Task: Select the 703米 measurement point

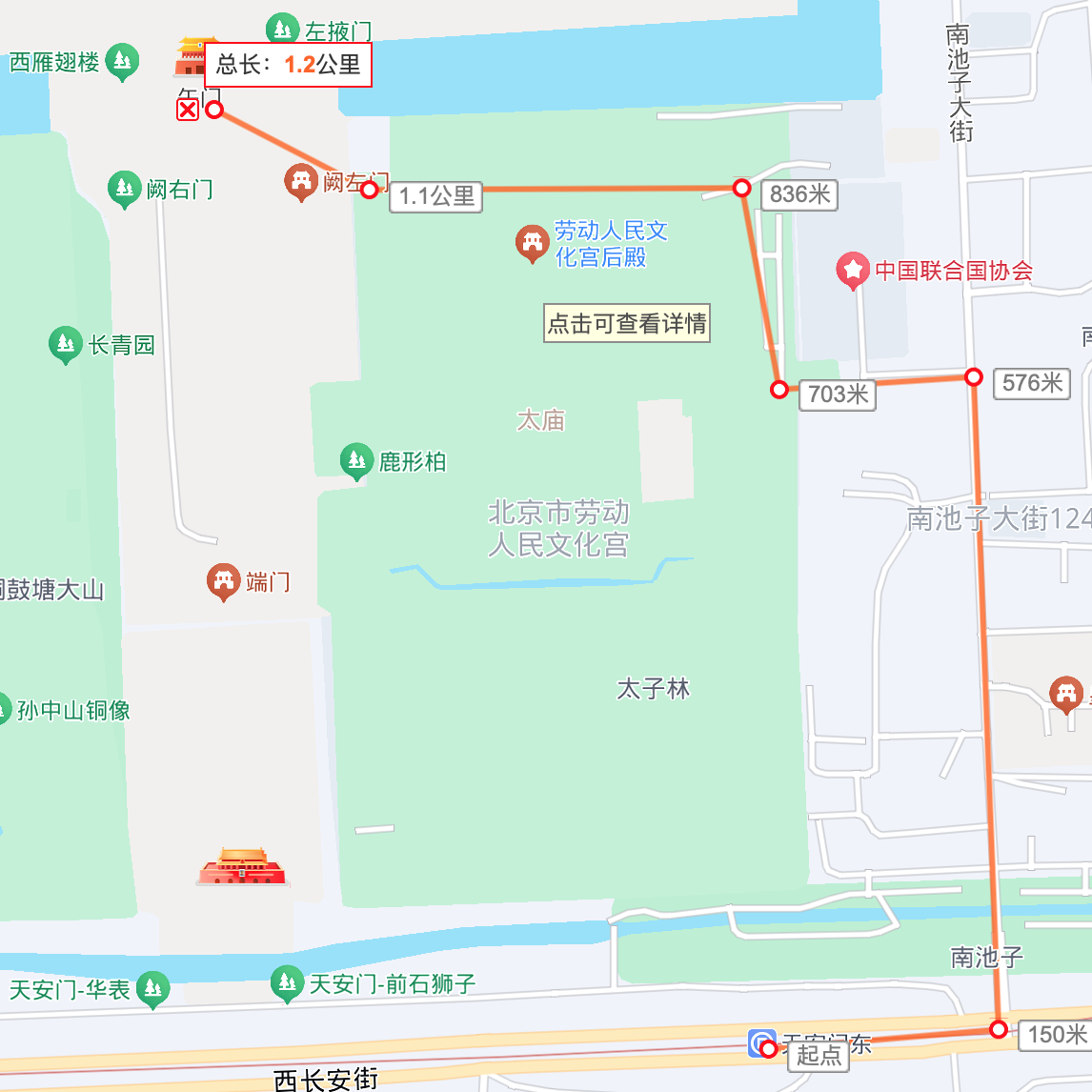Action: point(779,389)
